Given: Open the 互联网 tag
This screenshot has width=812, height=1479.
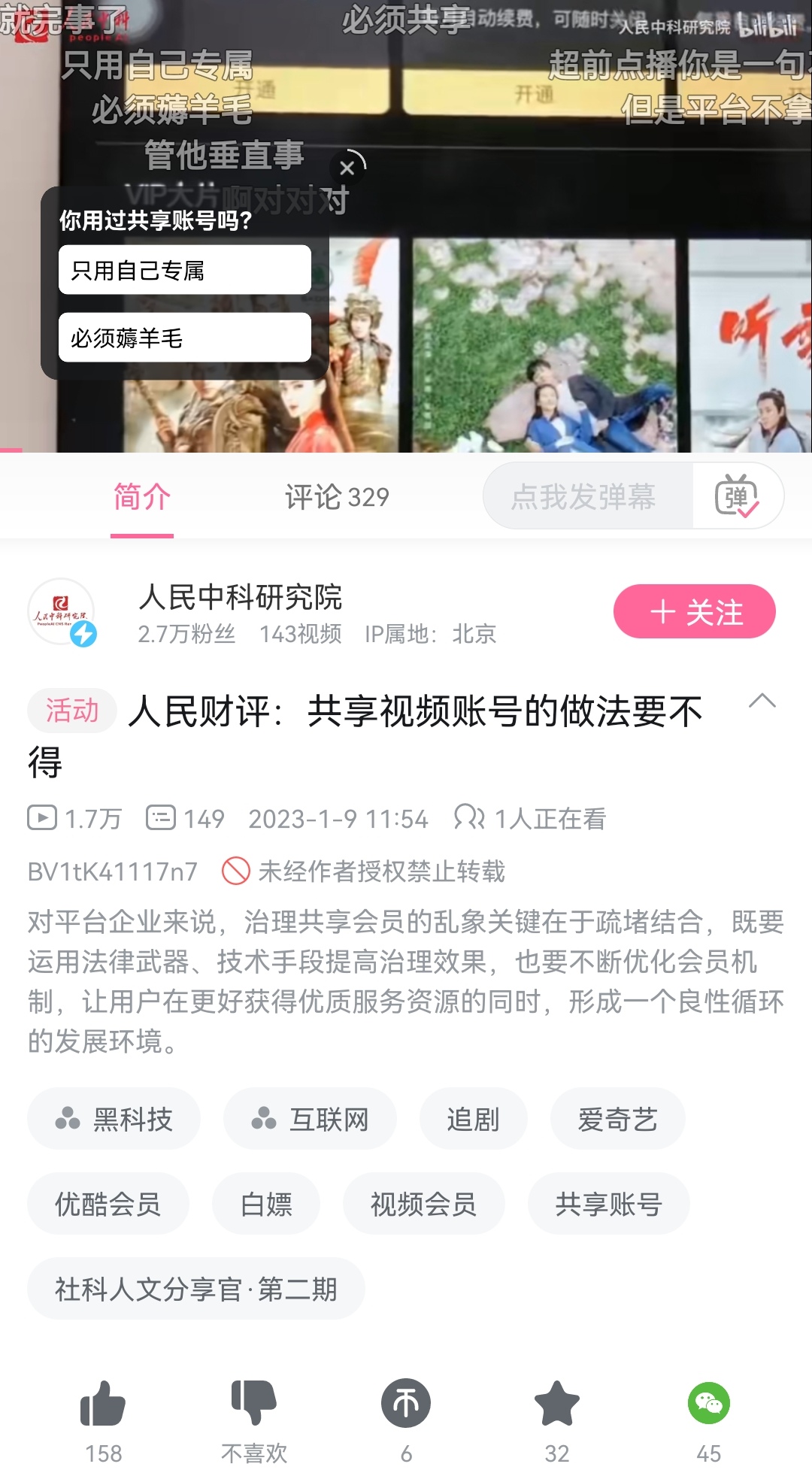Looking at the screenshot, I should (310, 1119).
